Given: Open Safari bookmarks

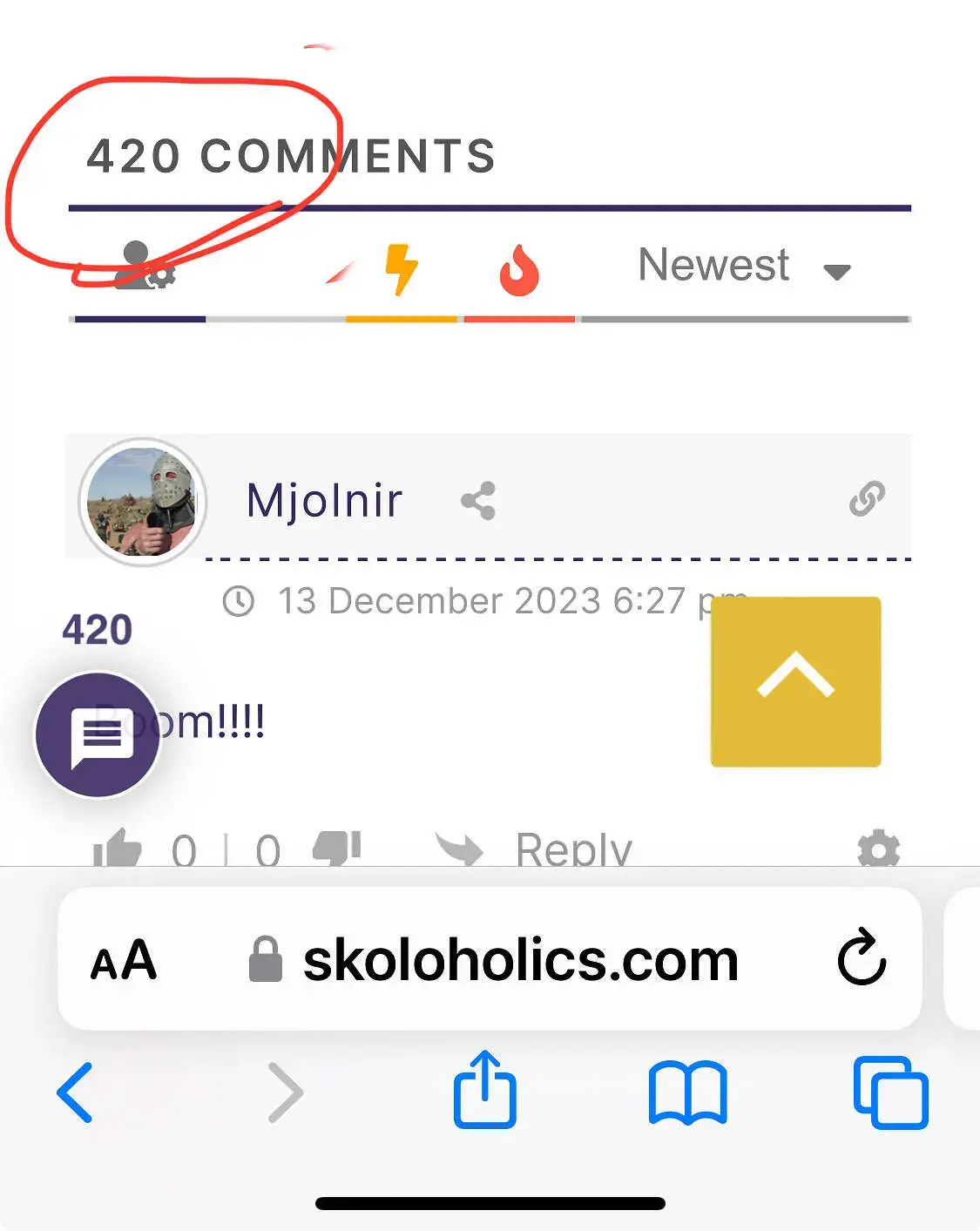Looking at the screenshot, I should (687, 1092).
